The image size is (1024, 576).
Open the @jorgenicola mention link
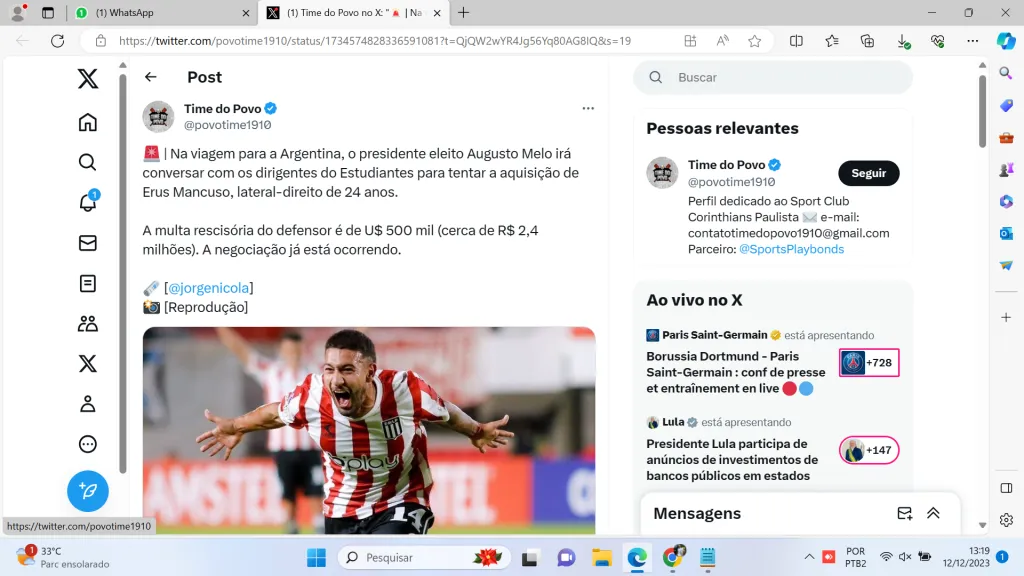[x=208, y=288]
